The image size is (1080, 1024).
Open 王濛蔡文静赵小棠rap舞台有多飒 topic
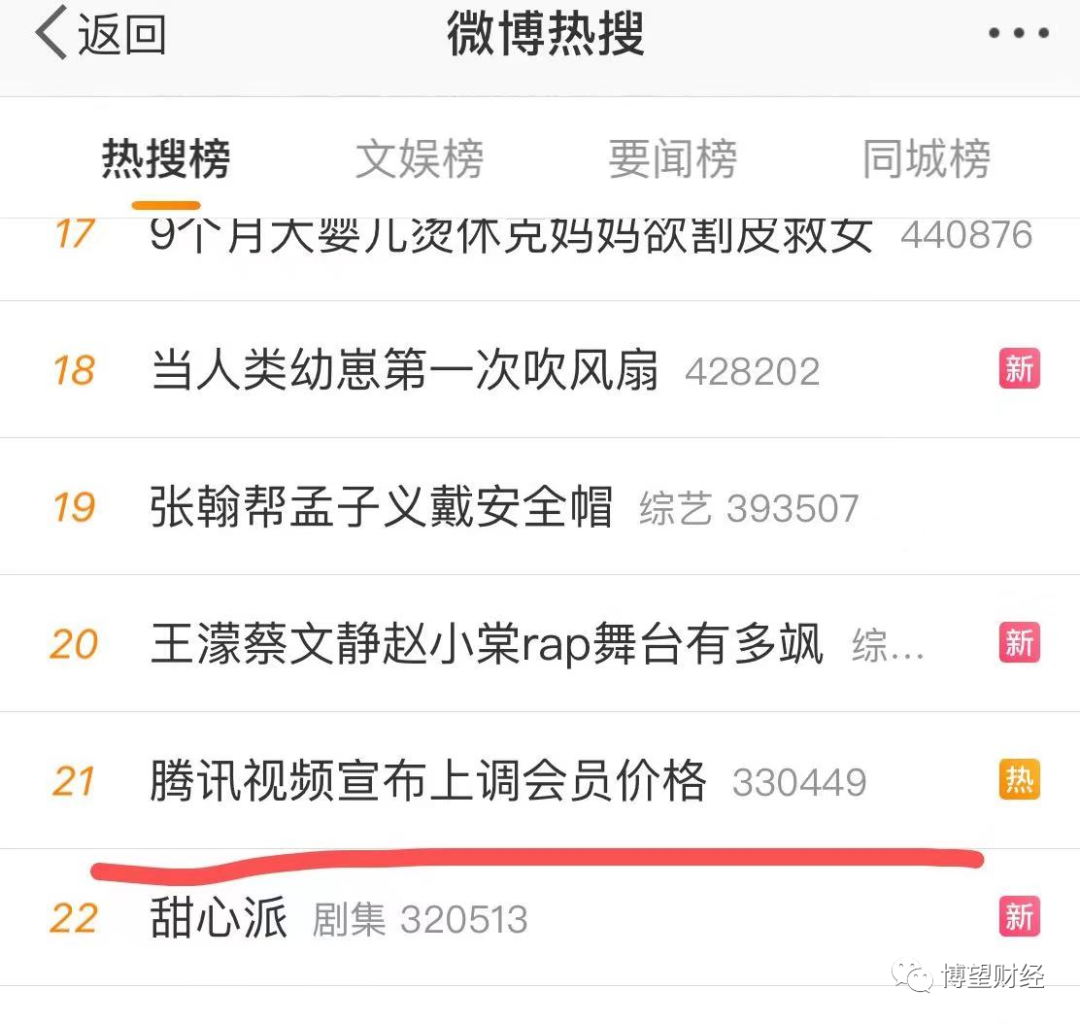click(x=486, y=644)
